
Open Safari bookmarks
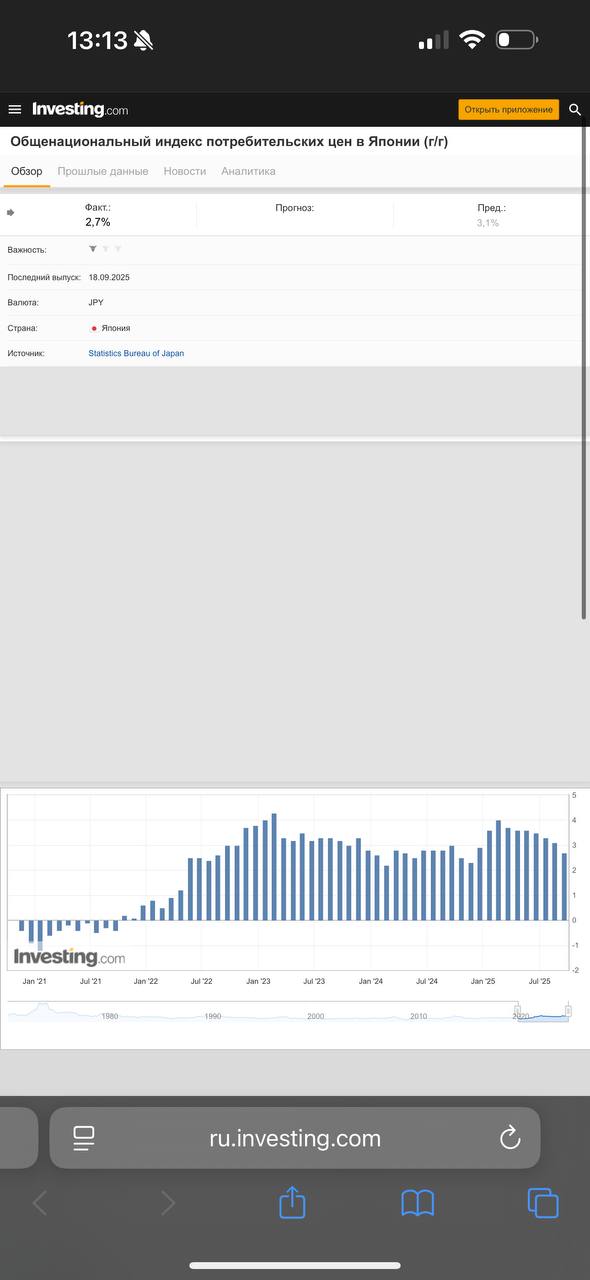tap(417, 1203)
